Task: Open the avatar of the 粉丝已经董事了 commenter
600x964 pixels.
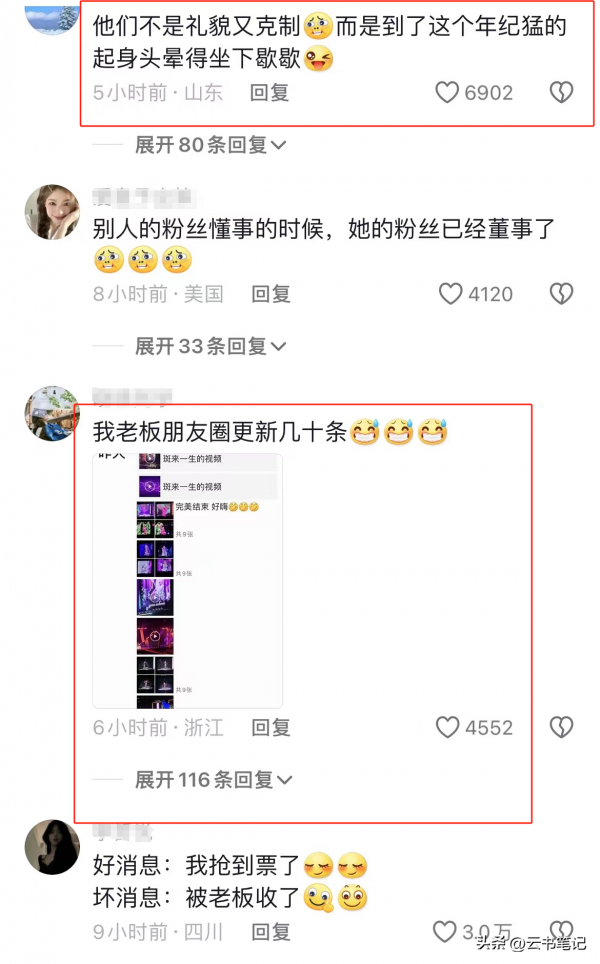Action: coord(52,213)
